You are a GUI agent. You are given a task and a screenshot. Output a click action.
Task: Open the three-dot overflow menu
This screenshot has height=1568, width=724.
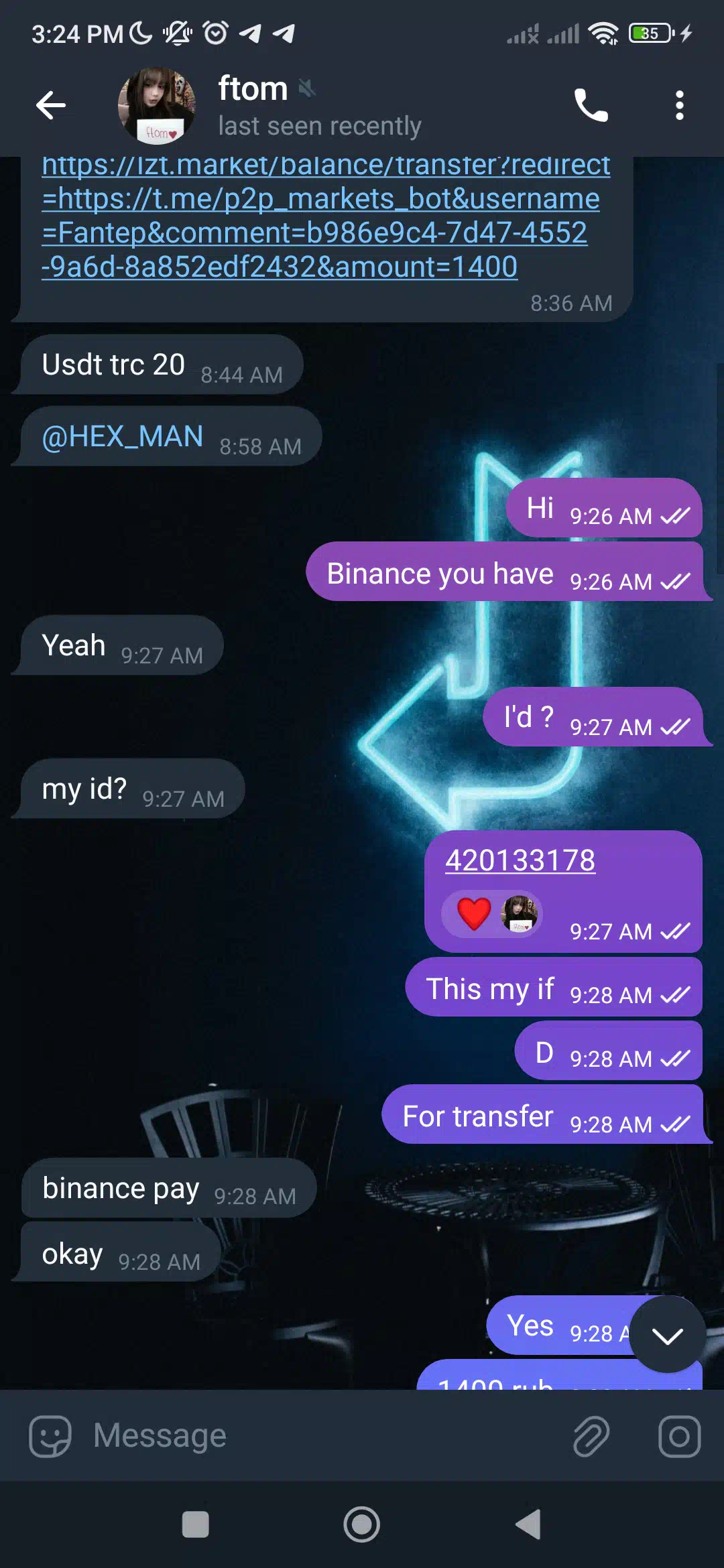680,105
